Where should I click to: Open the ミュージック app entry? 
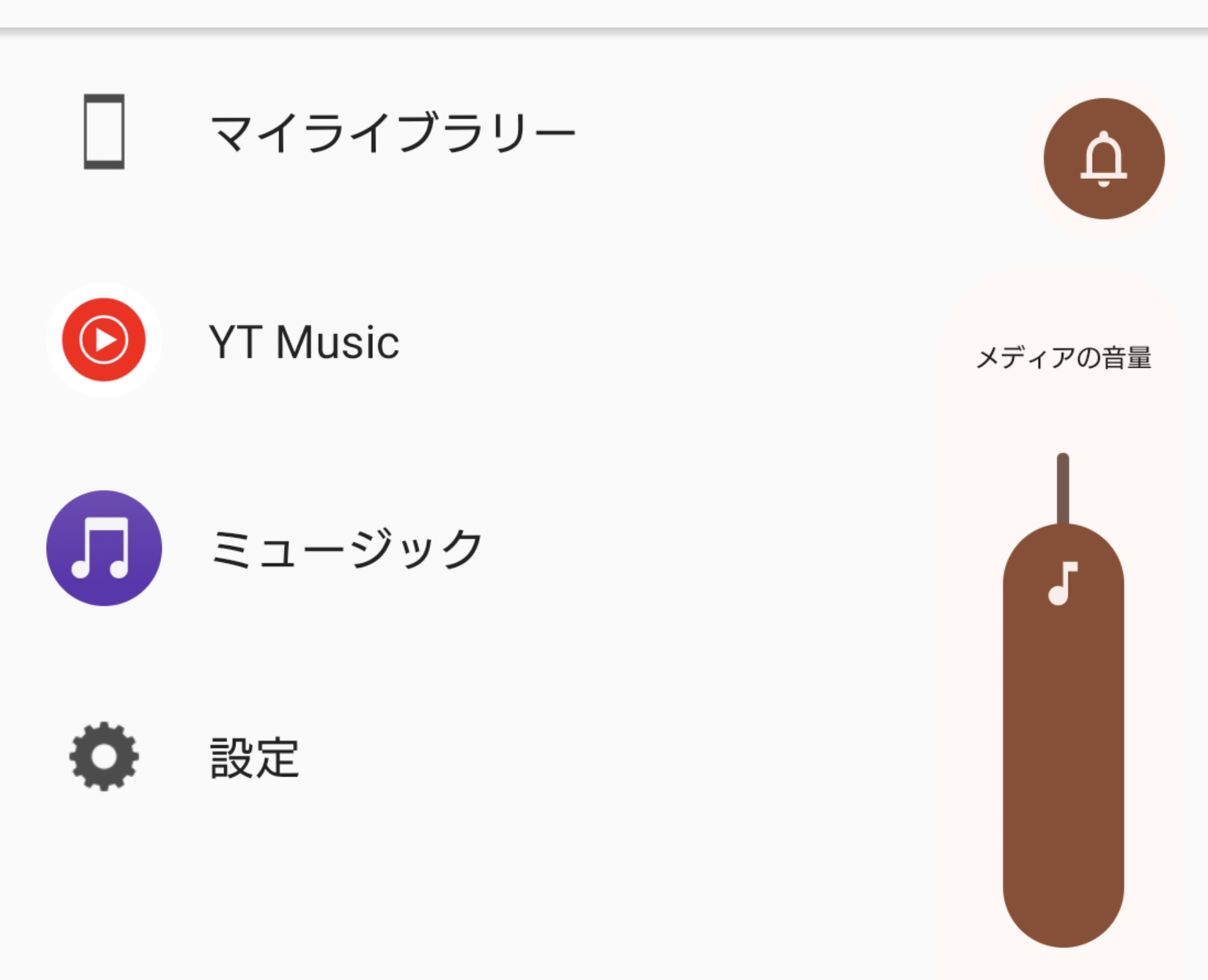345,549
